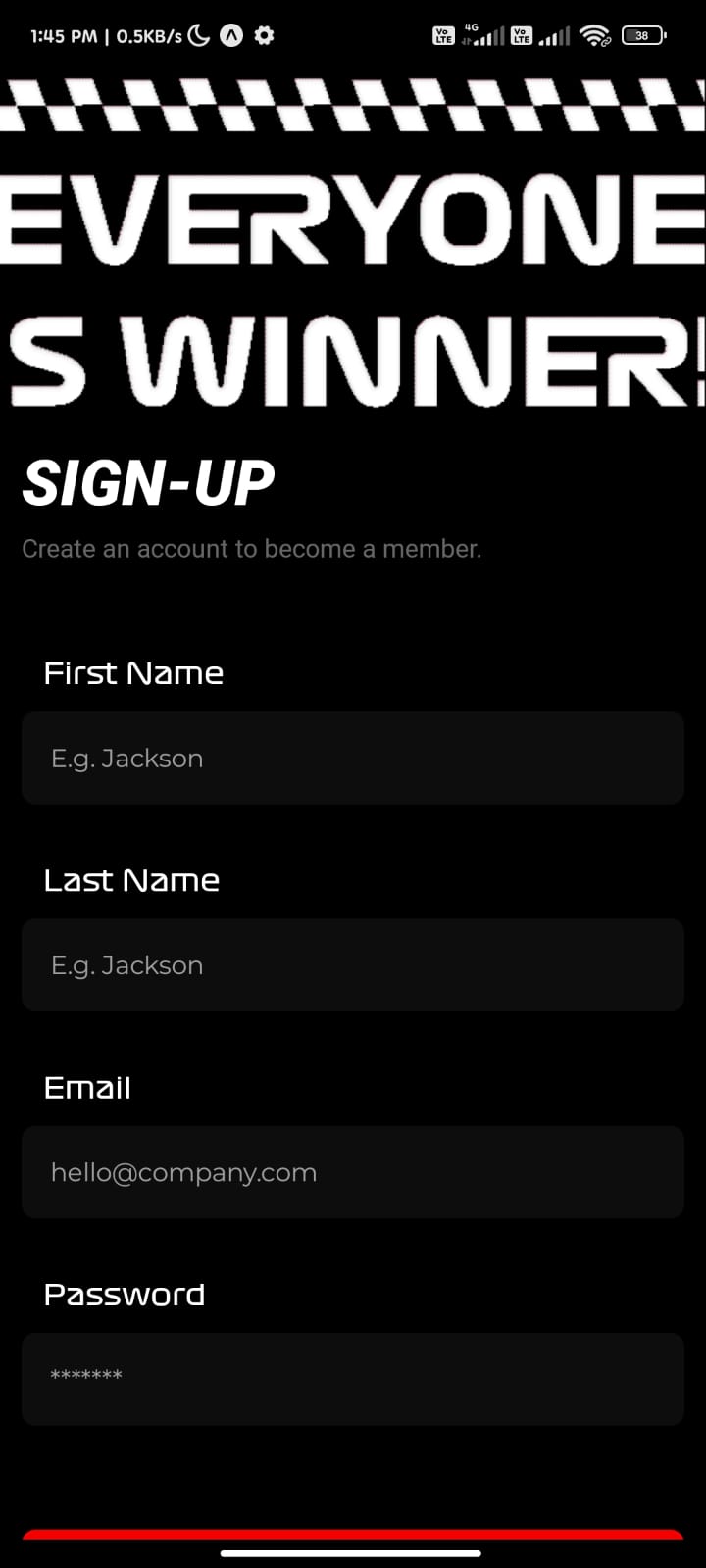Focus the Last Name text box
Screen dimensions: 706x1568
point(353,964)
